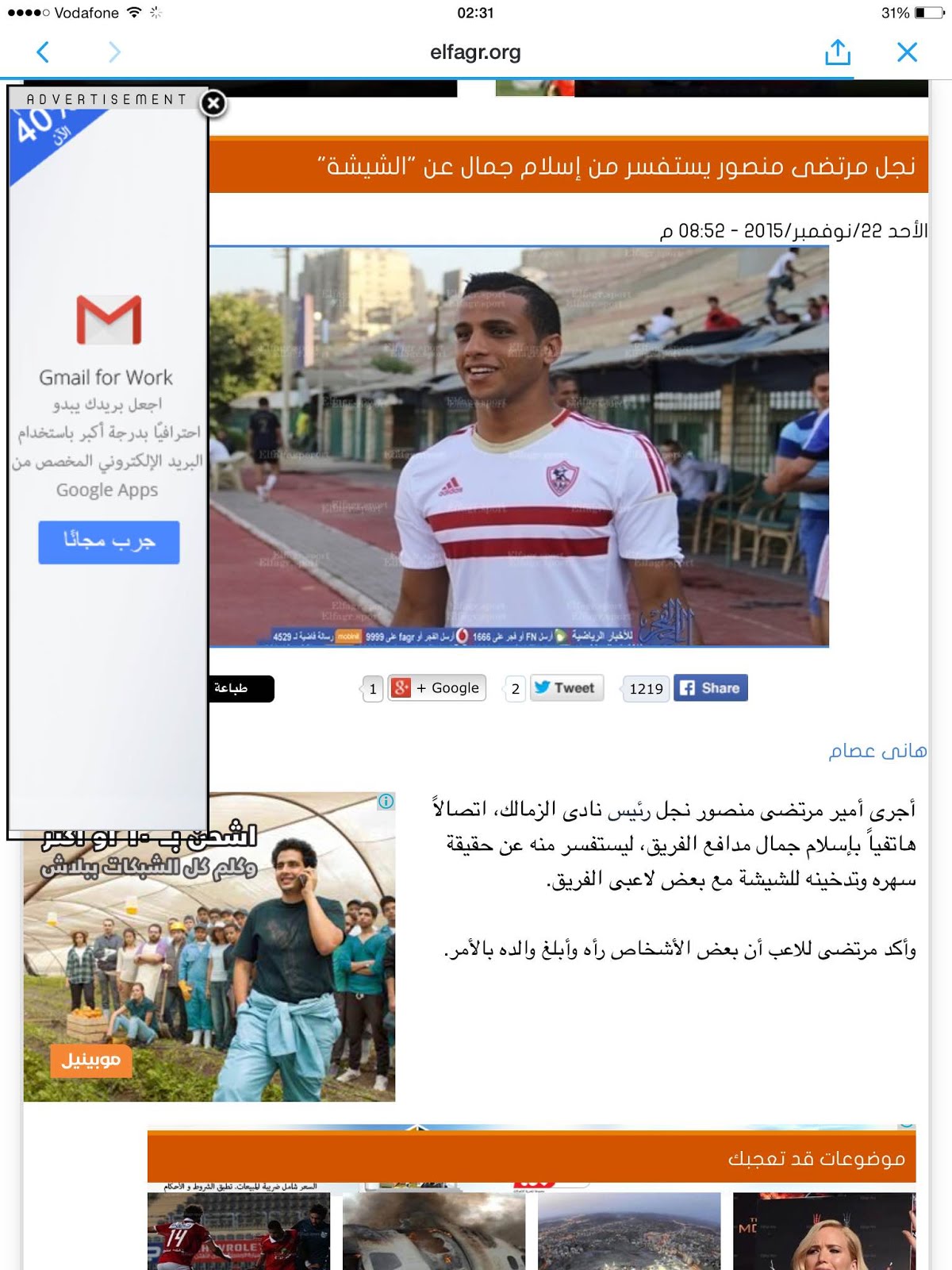Go forward to the next page
952x1270 pixels.
tap(114, 52)
